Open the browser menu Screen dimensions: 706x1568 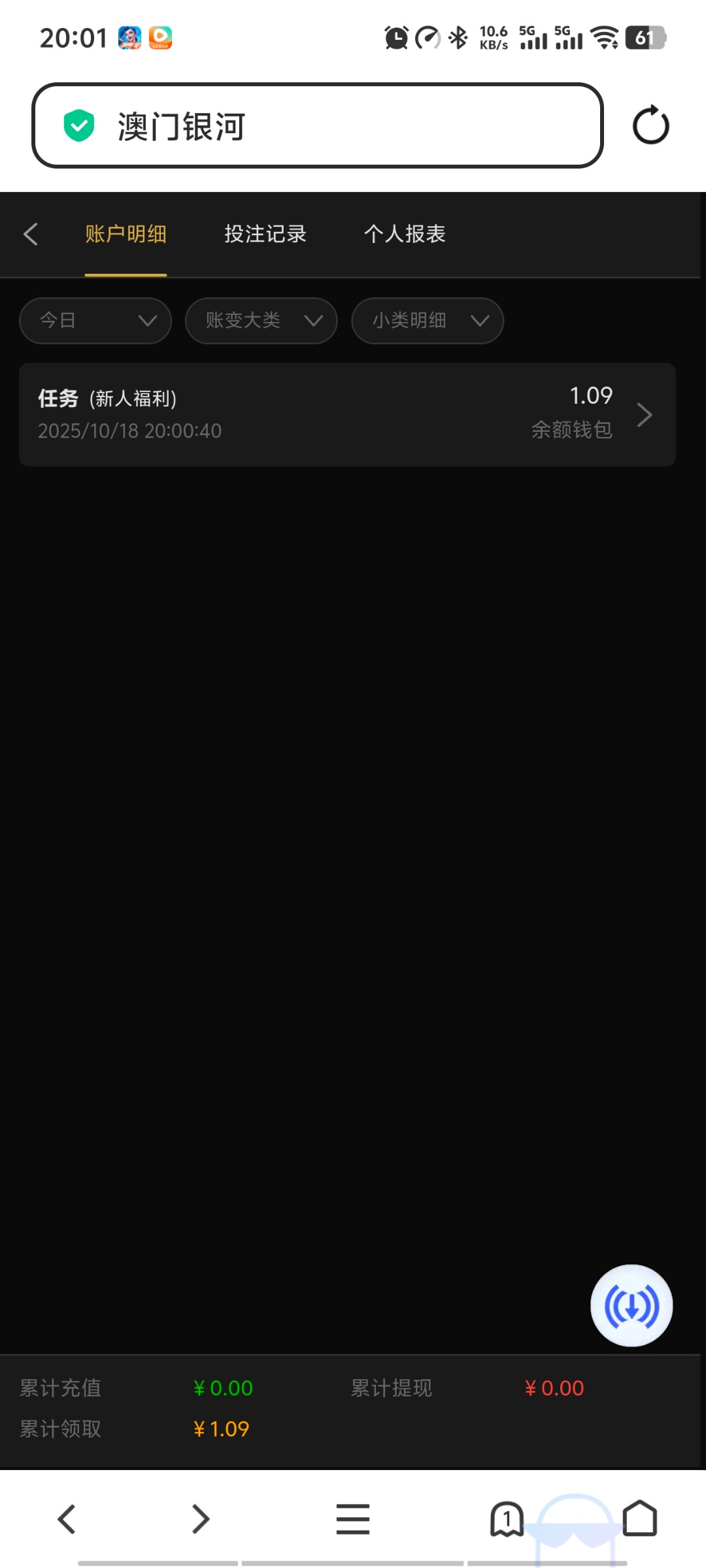[353, 1518]
